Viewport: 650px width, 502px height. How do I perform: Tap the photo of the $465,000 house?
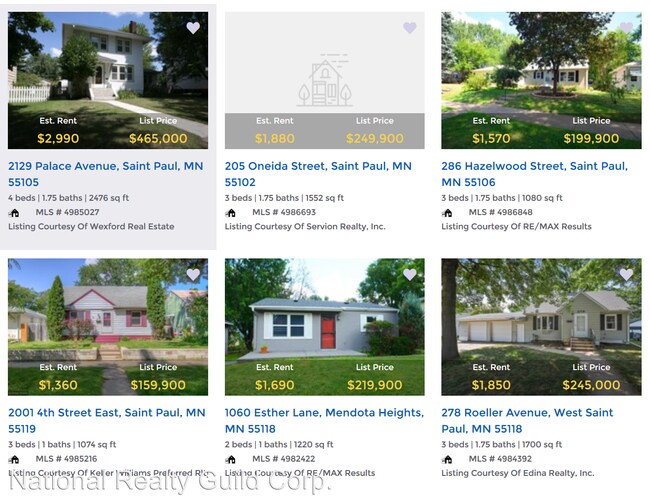pos(108,65)
